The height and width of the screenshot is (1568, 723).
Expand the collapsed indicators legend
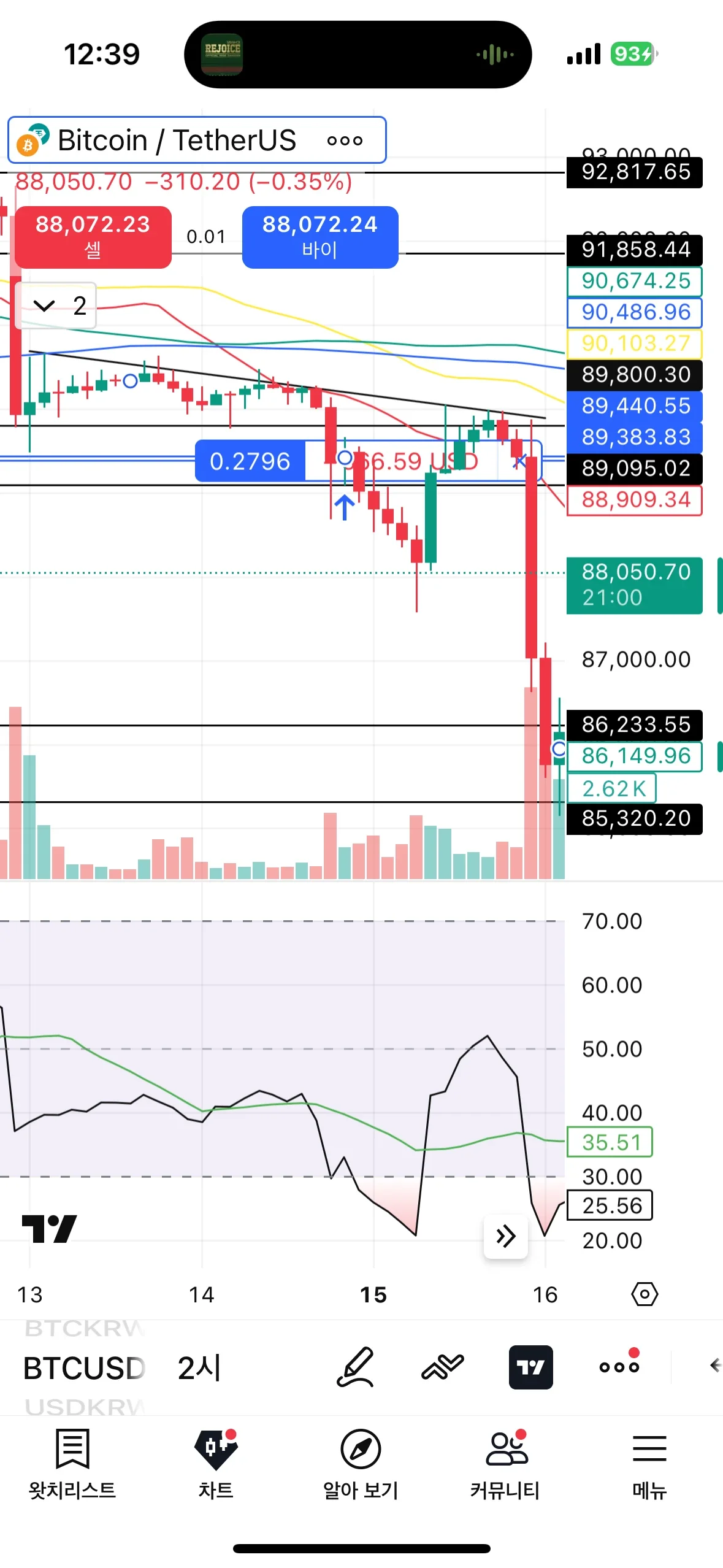pyautogui.click(x=55, y=306)
